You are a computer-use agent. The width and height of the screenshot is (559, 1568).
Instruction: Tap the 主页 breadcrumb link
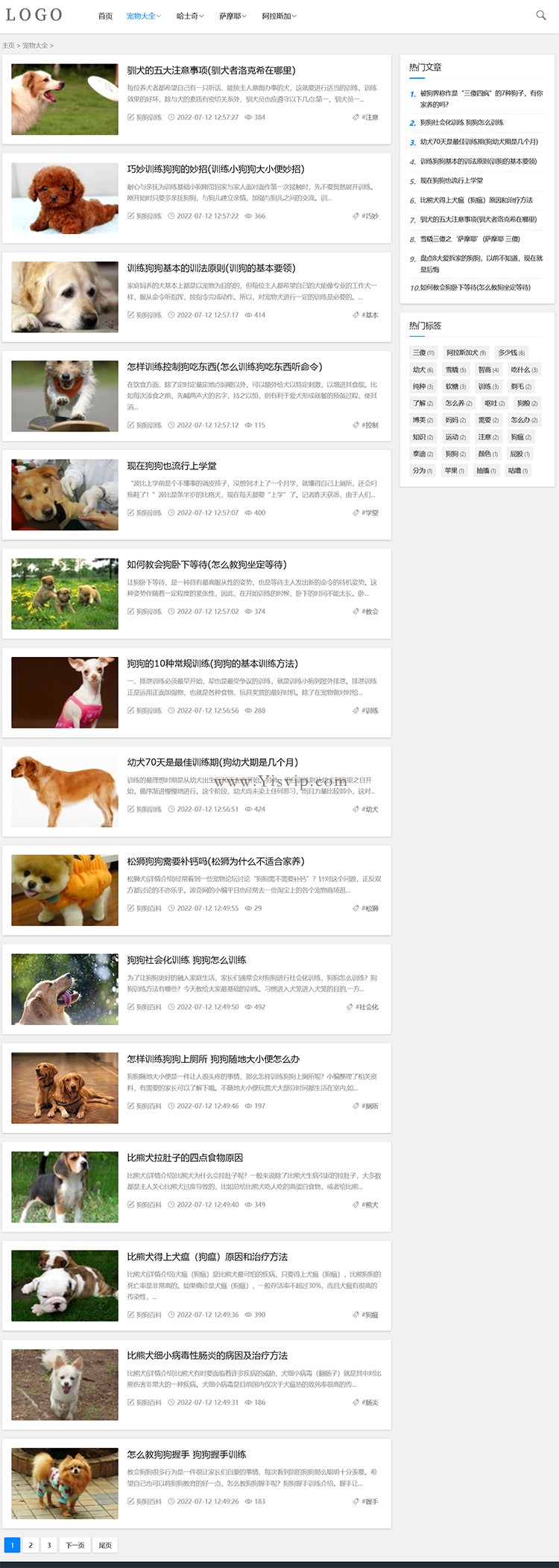tap(8, 45)
